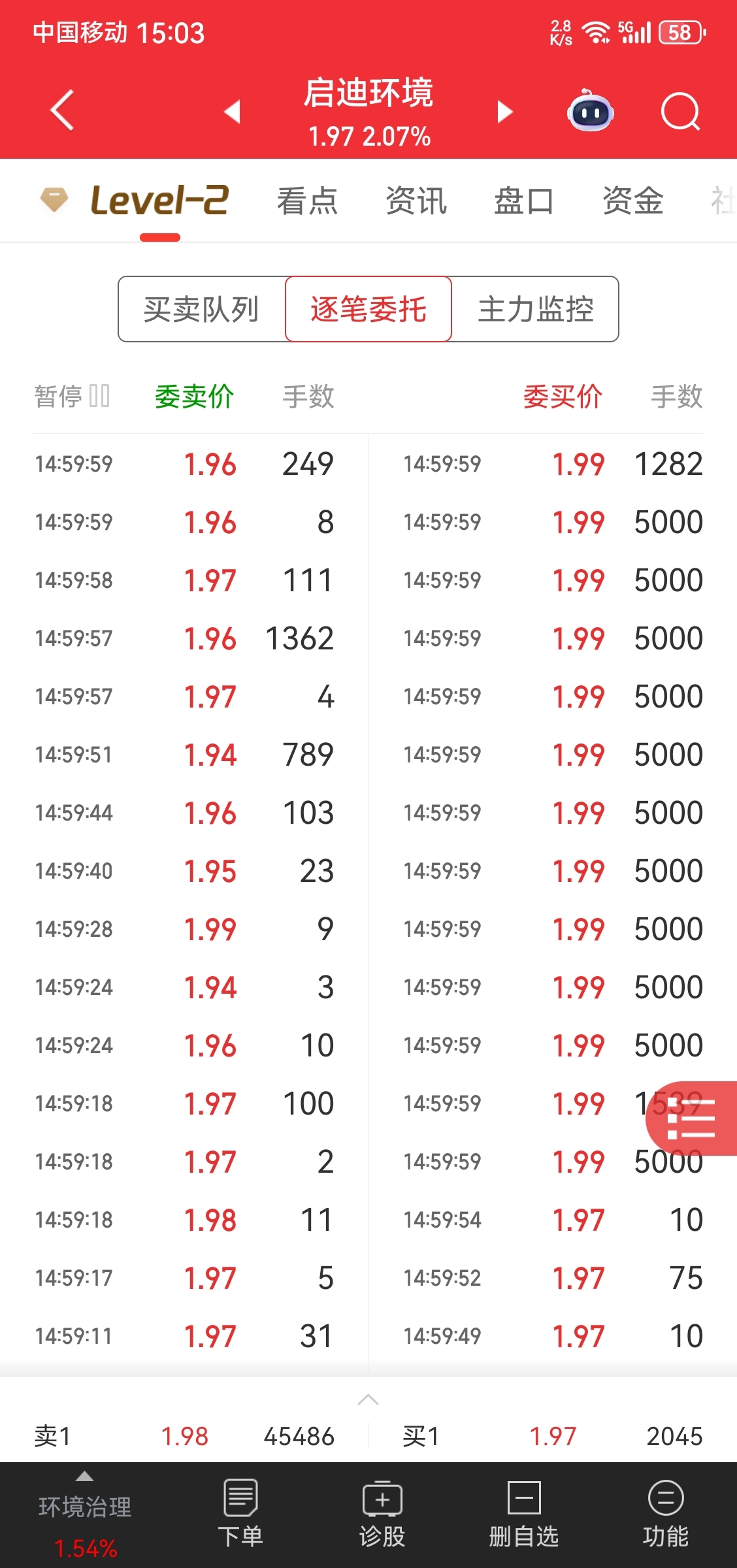This screenshot has width=737, height=1568.
Task: Select the 主力监控 segment
Action: [x=535, y=309]
